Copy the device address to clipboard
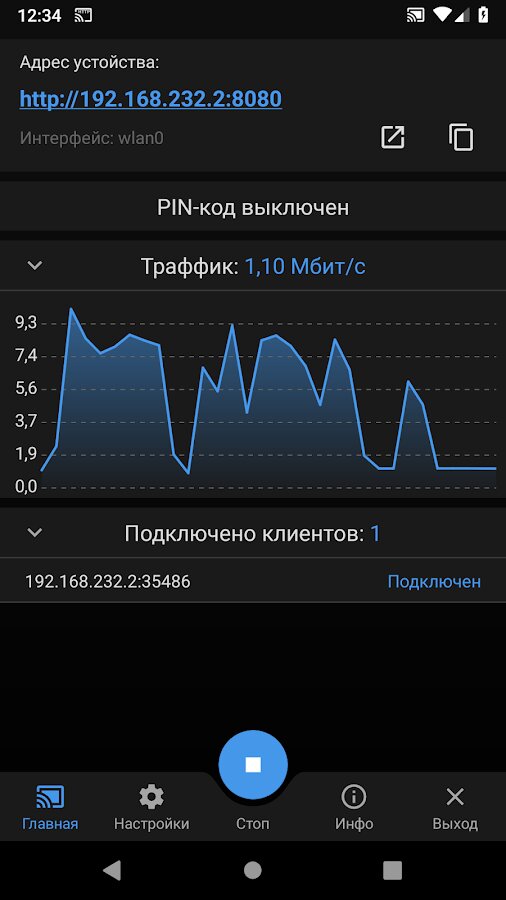506x900 pixels. (461, 137)
